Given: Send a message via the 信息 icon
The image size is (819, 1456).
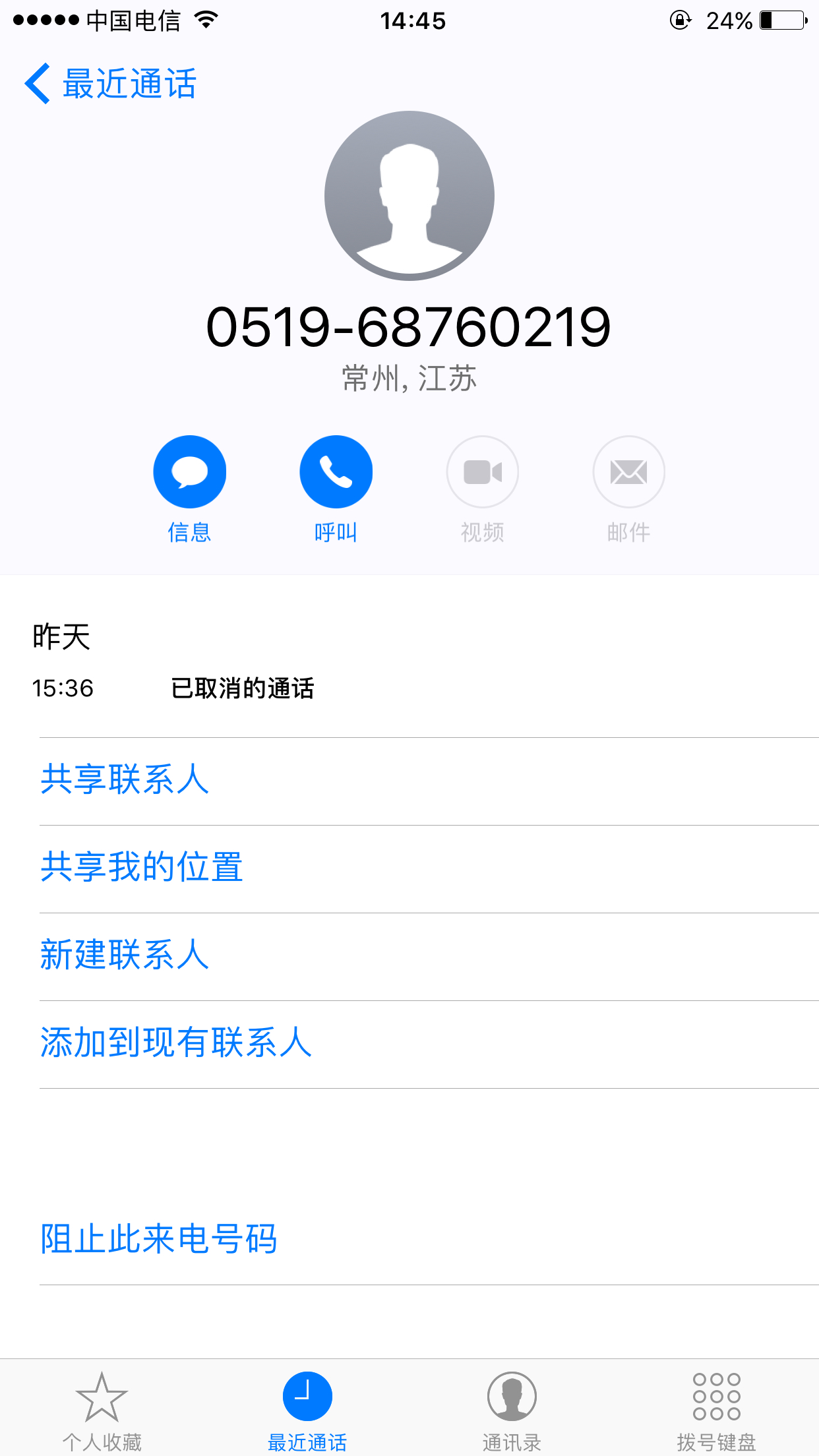Looking at the screenshot, I should (189, 471).
